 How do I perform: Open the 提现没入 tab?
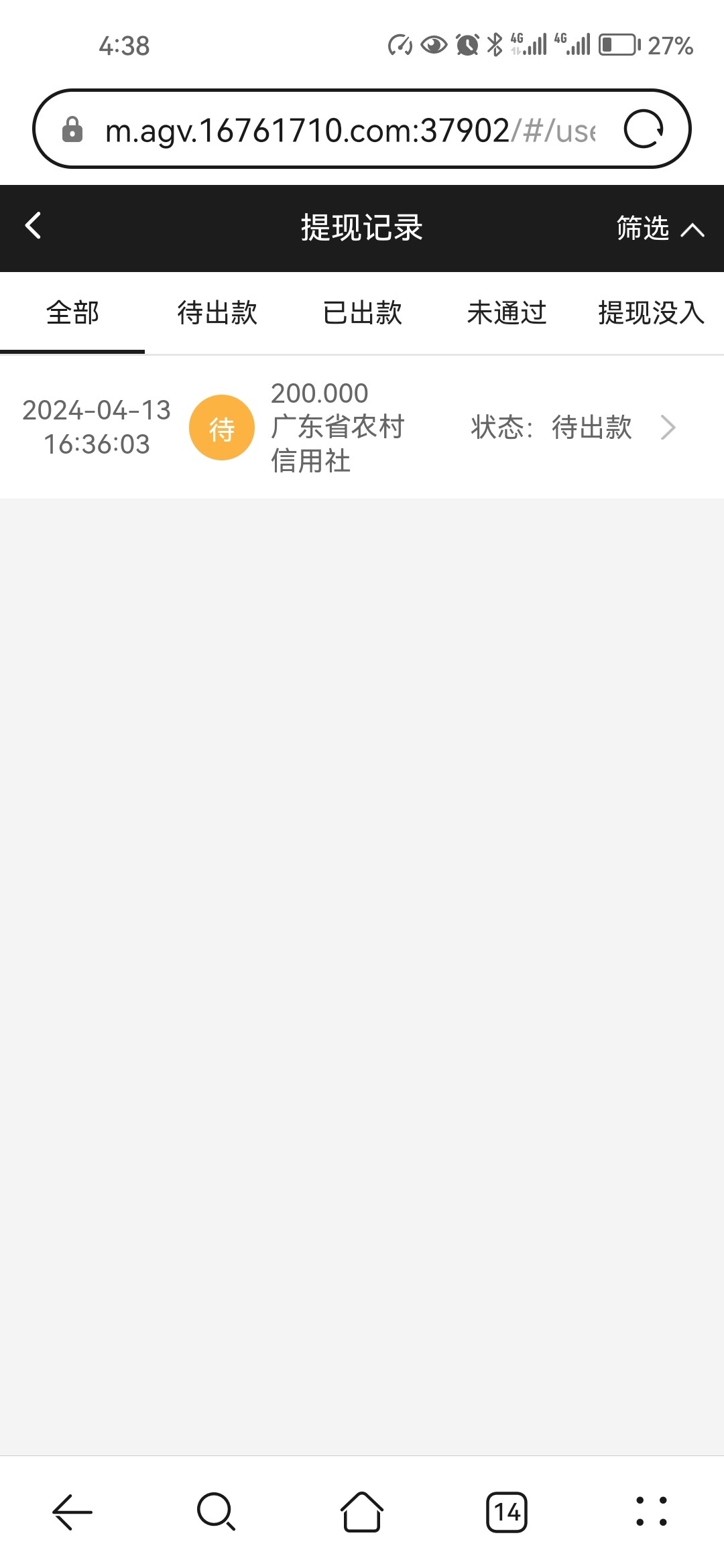[652, 313]
